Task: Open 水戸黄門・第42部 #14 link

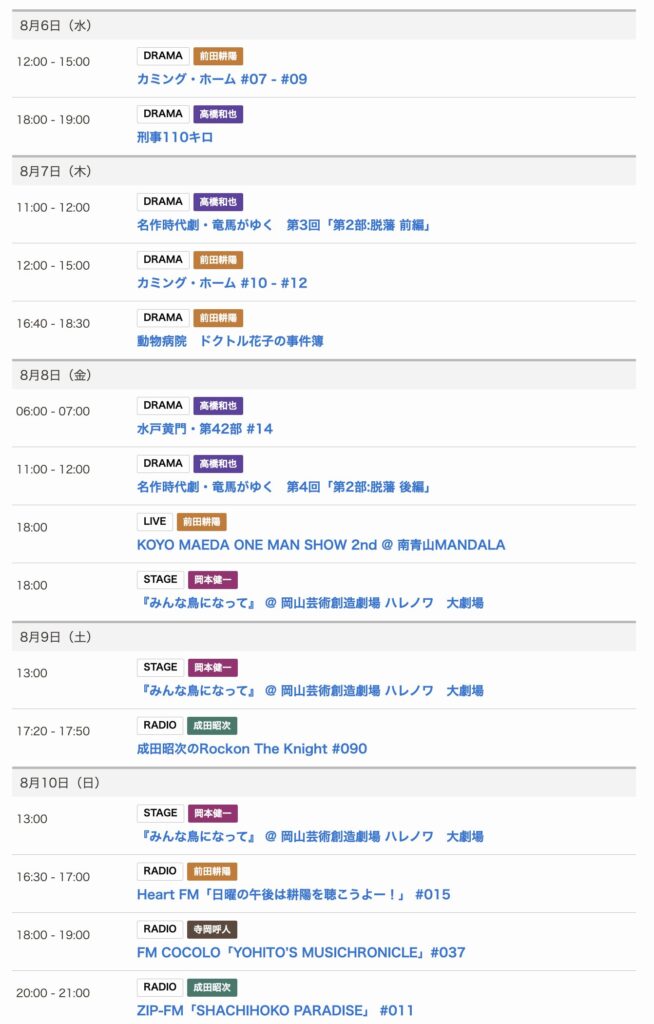Action: pyautogui.click(x=205, y=429)
